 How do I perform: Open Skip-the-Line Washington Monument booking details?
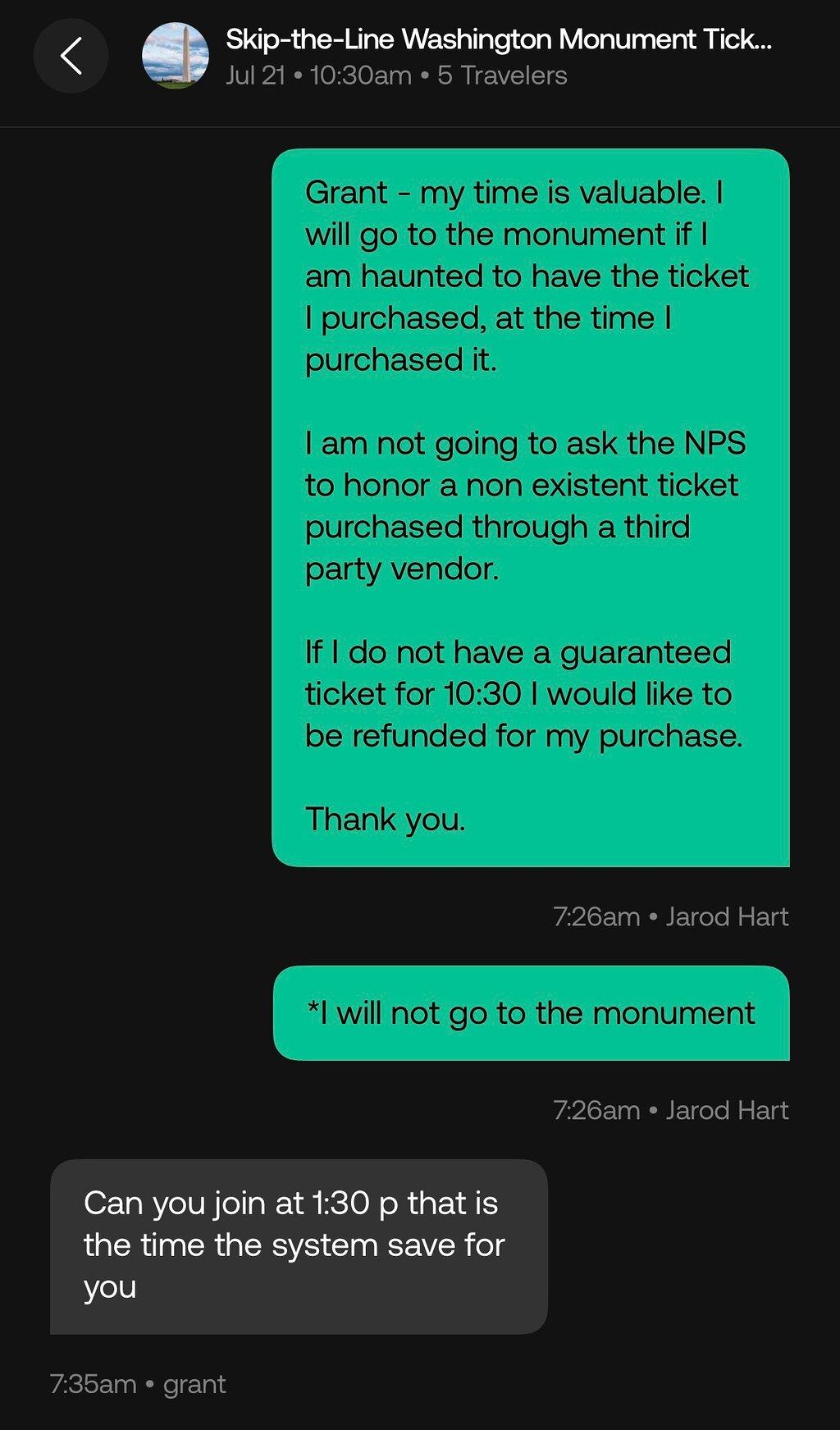click(x=499, y=39)
